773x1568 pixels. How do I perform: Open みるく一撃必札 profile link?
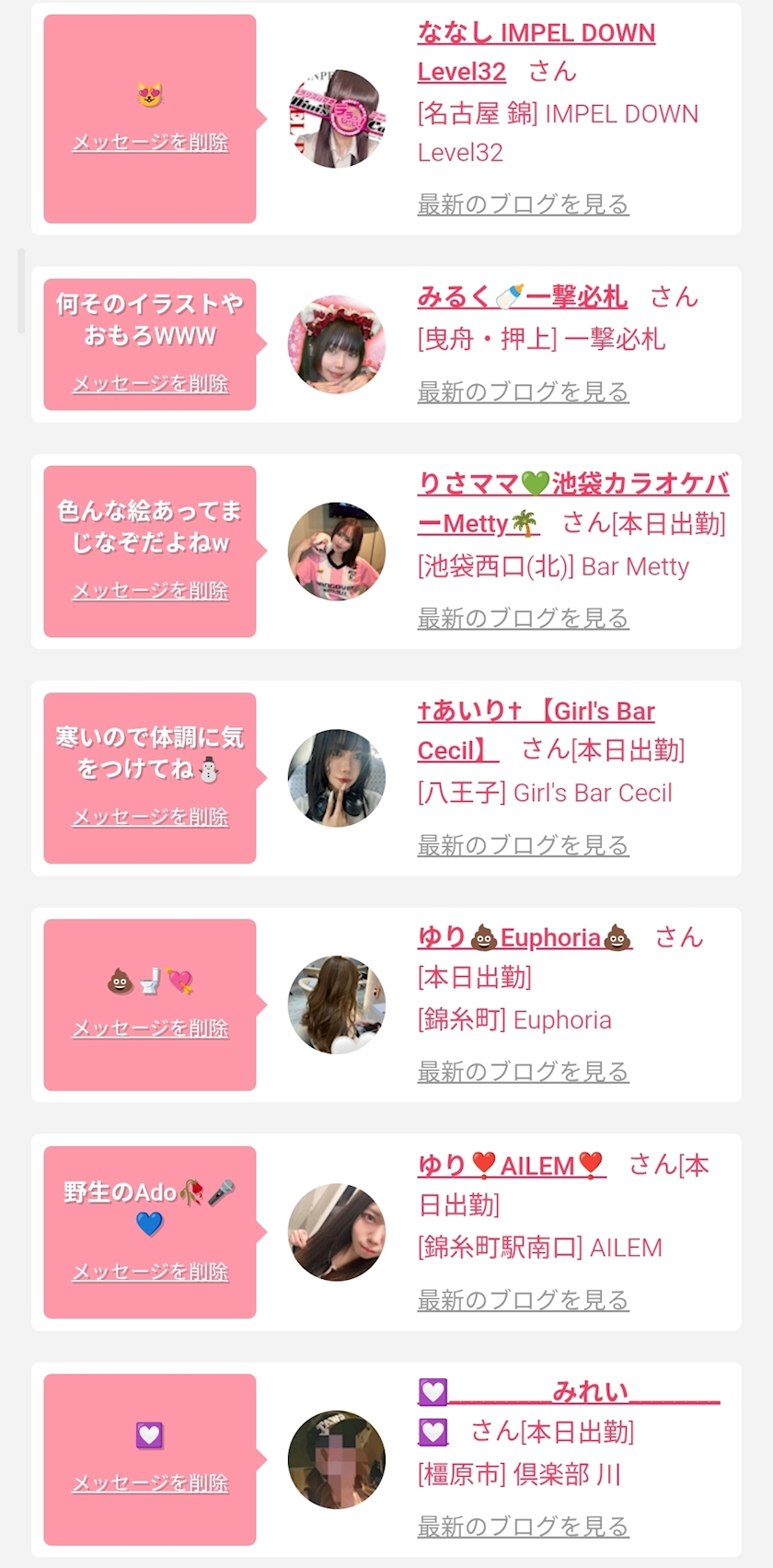click(522, 296)
